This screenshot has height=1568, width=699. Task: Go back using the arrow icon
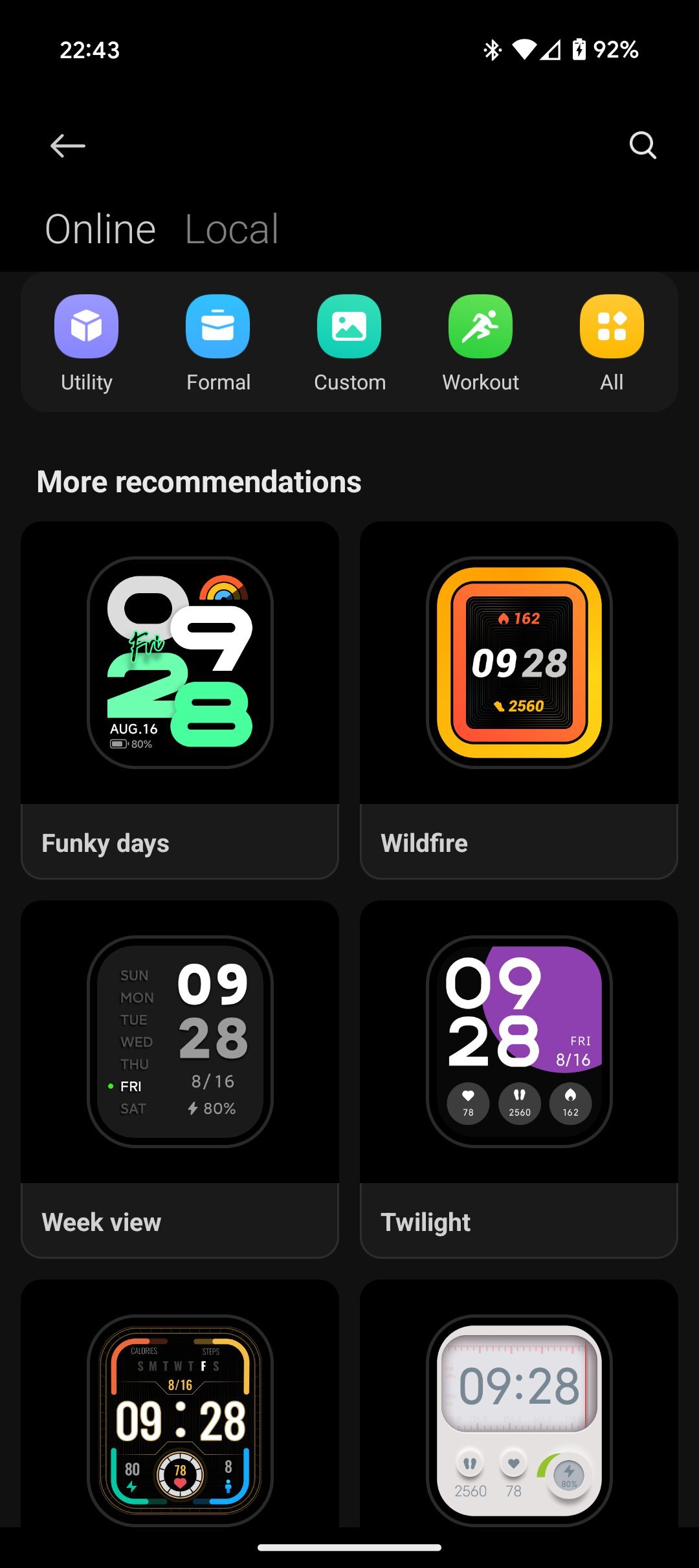point(68,146)
